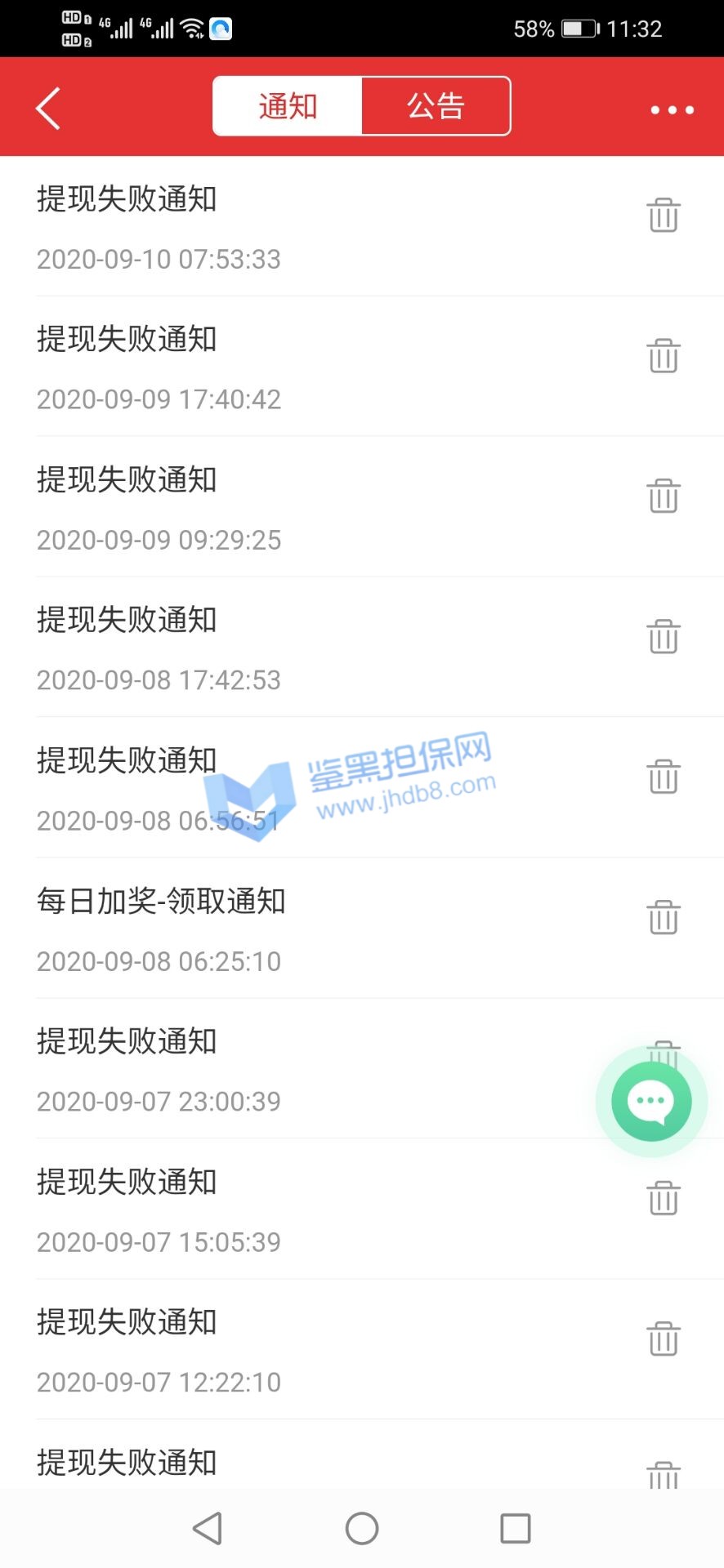Open 提现失败通知 from 2020-09-10 07:53:33
Image resolution: width=724 pixels, height=1568 pixels.
tap(245, 225)
